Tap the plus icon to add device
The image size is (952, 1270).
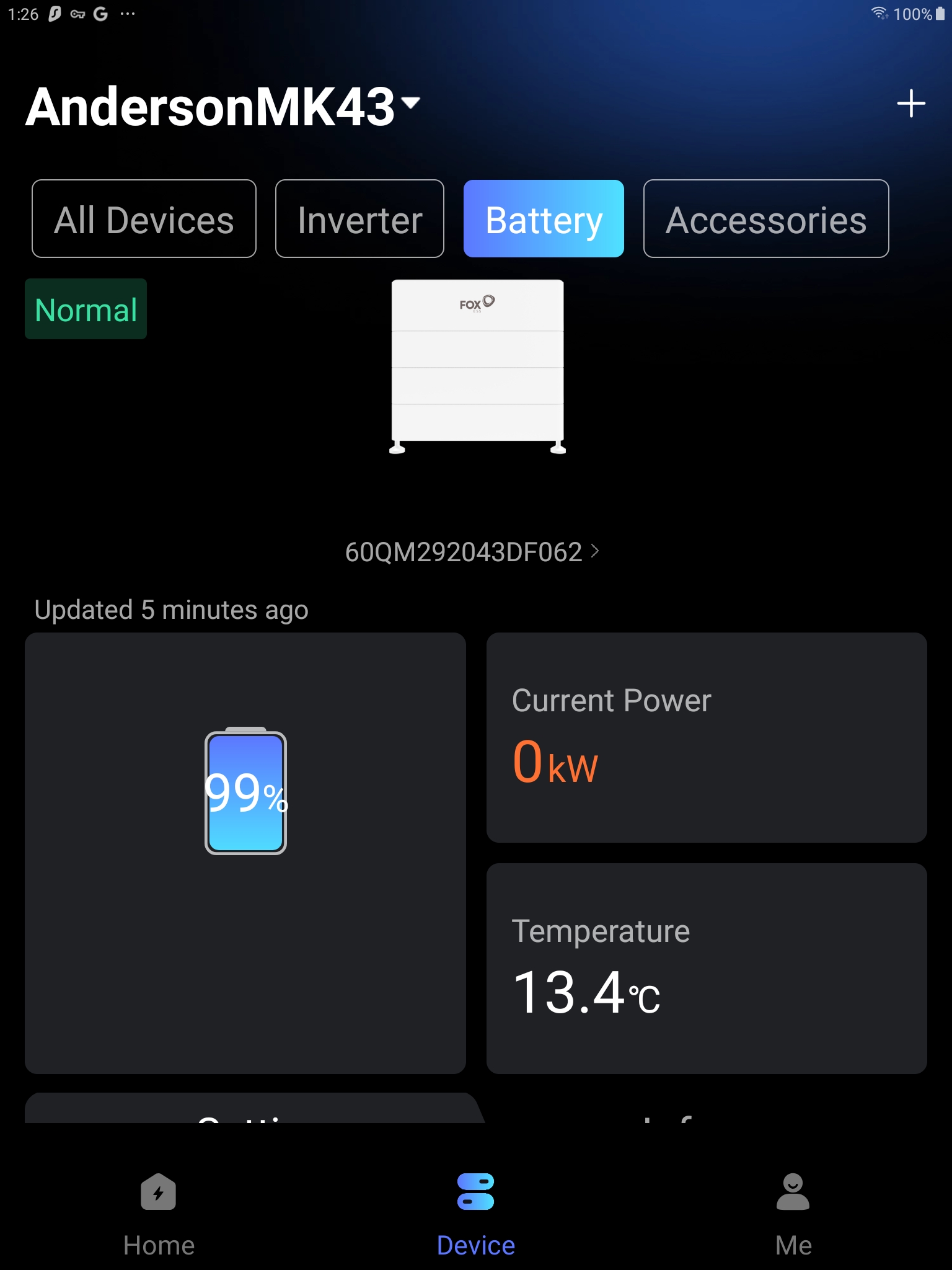[x=910, y=104]
